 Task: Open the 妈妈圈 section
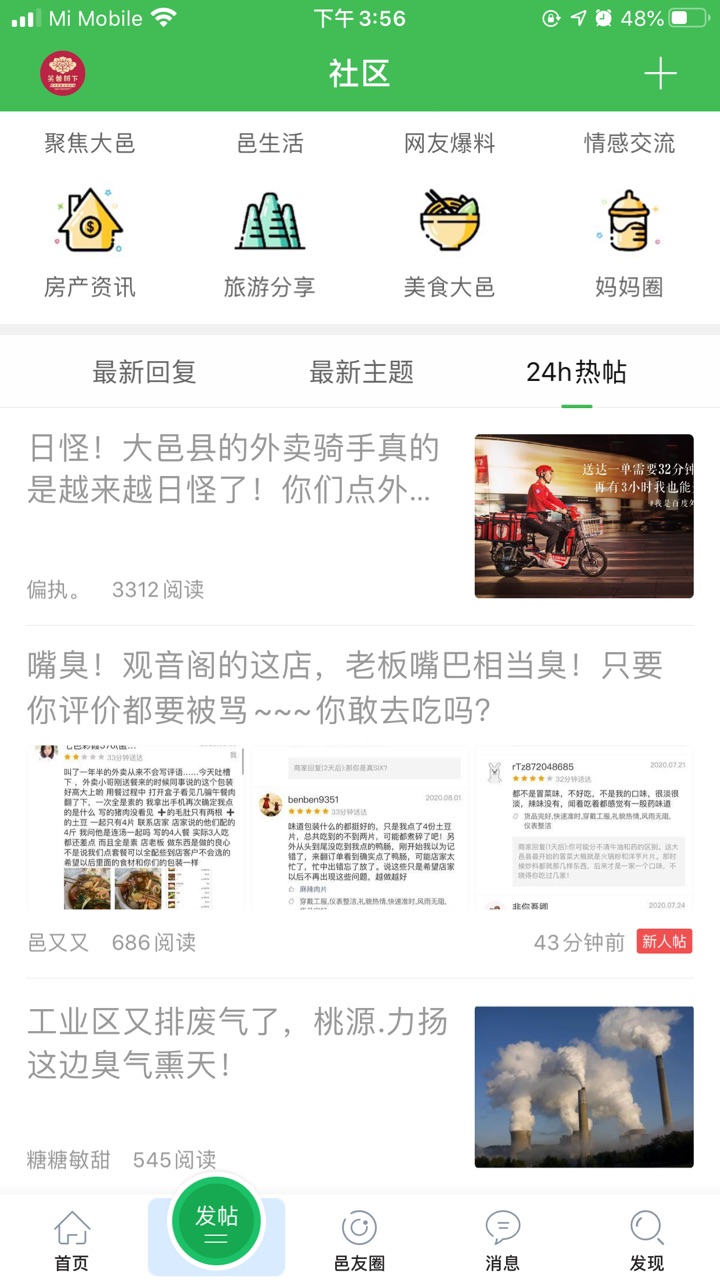[630, 243]
